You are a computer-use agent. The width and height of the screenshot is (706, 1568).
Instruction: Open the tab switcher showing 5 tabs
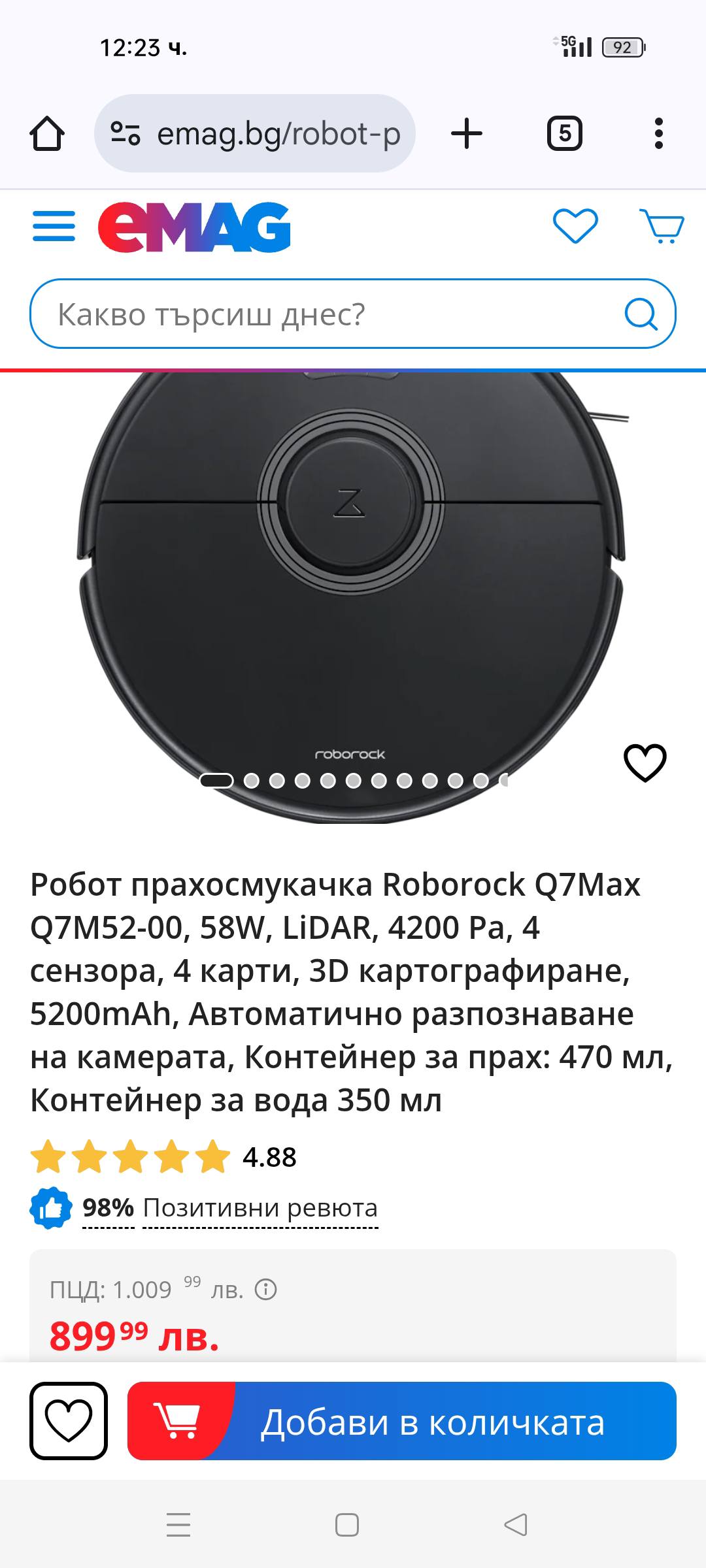pyautogui.click(x=564, y=134)
